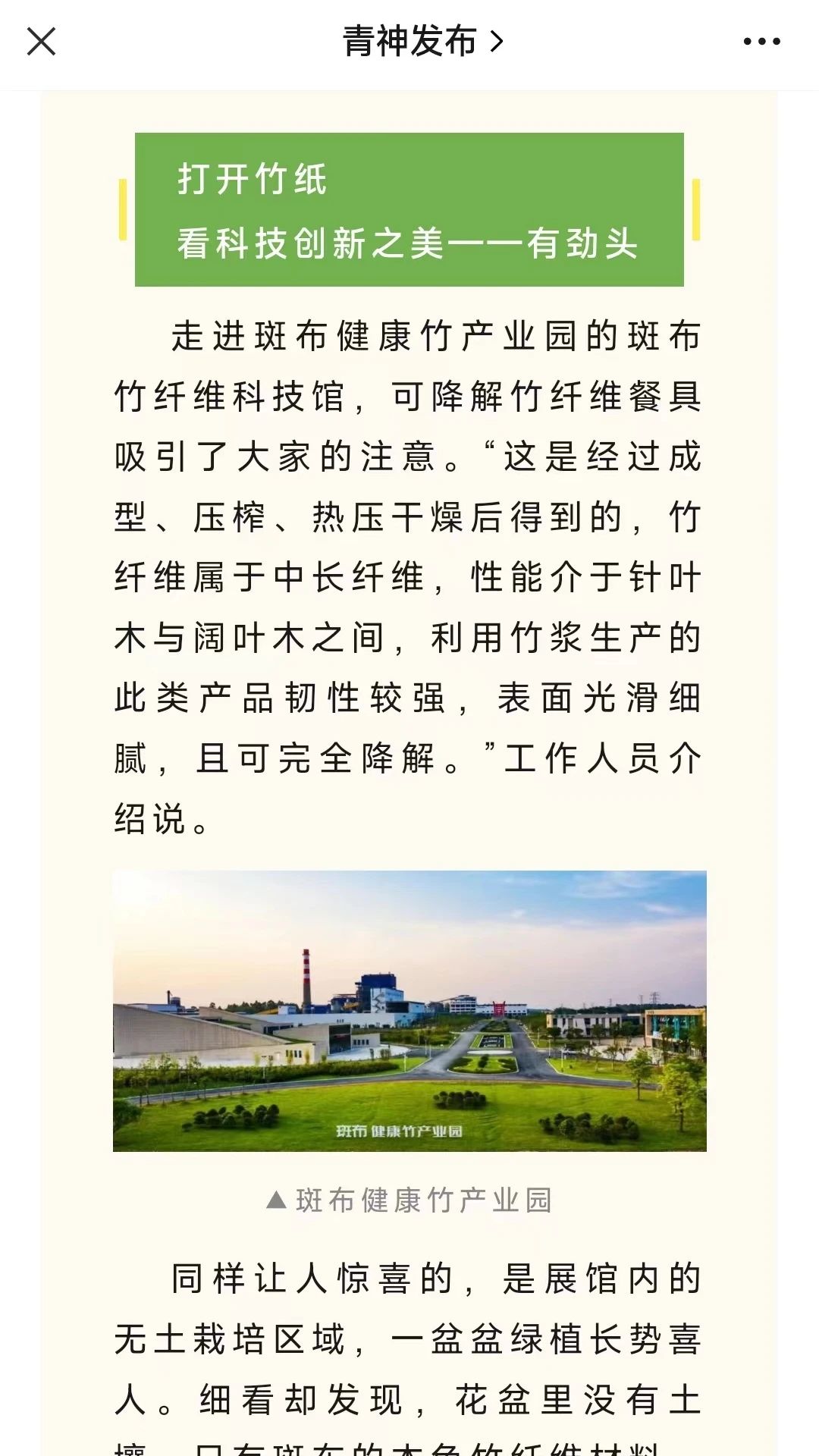Image resolution: width=819 pixels, height=1456 pixels.
Task: Tap the paragraph beginning 同样让人惊喜的
Action: click(x=409, y=1335)
